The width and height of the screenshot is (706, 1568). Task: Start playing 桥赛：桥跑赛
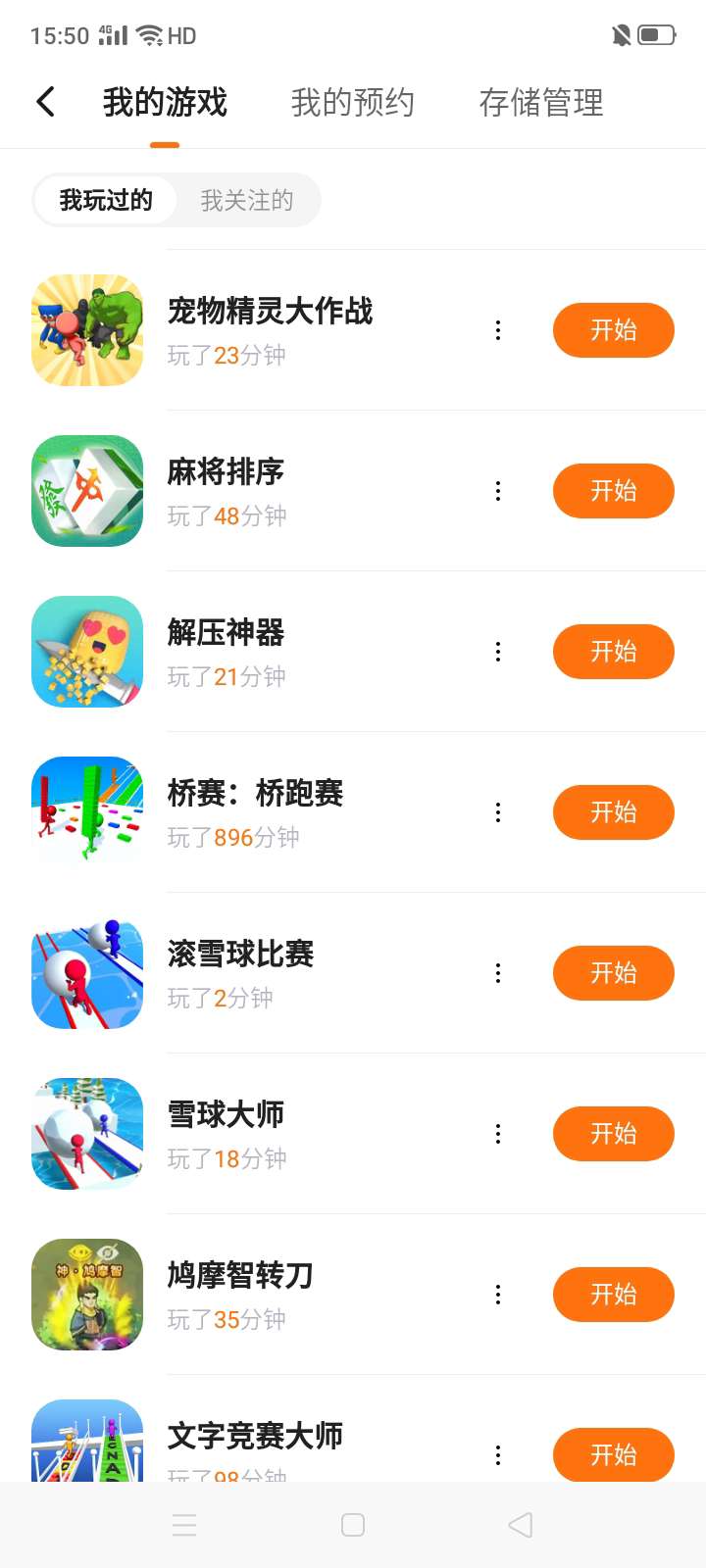click(x=613, y=812)
